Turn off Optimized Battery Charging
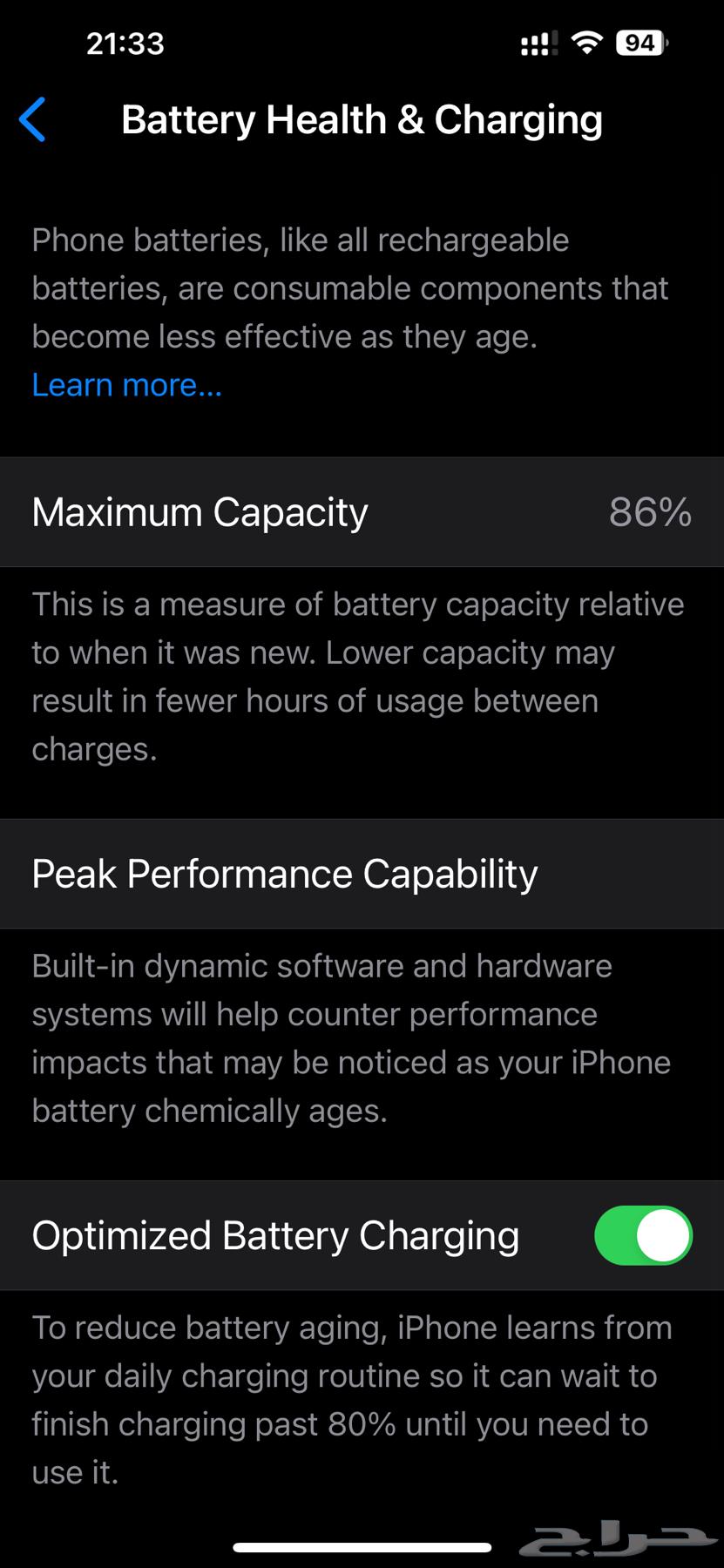The height and width of the screenshot is (1568, 724). coord(643,1235)
